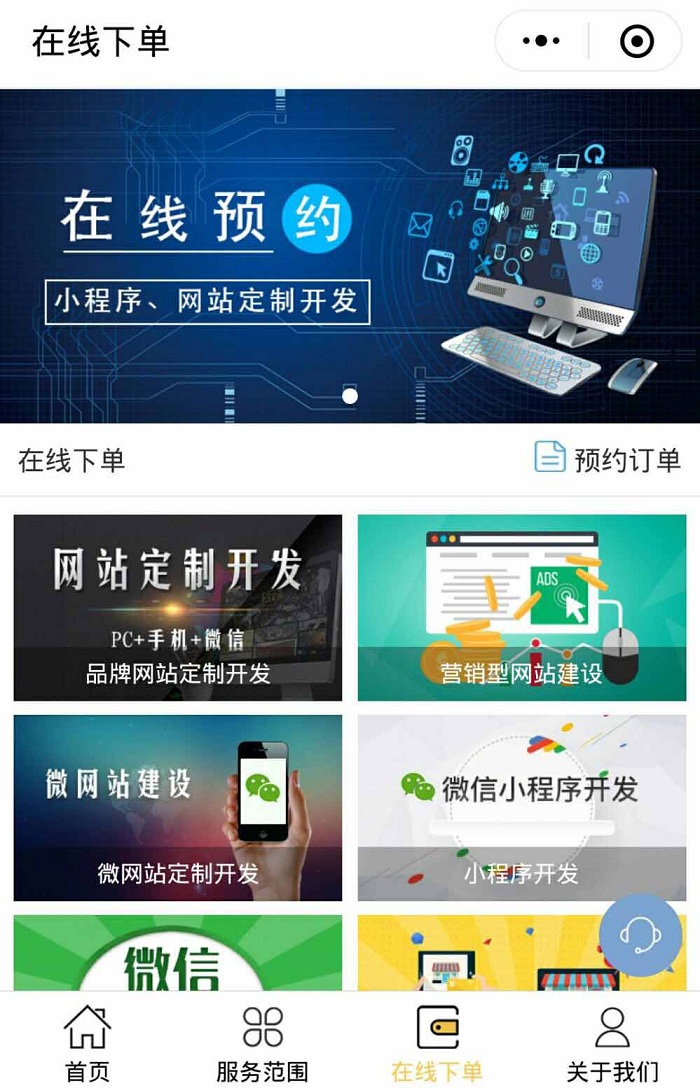This screenshot has height=1088, width=700.
Task: Switch to the 首页 tab
Action: 87,1045
